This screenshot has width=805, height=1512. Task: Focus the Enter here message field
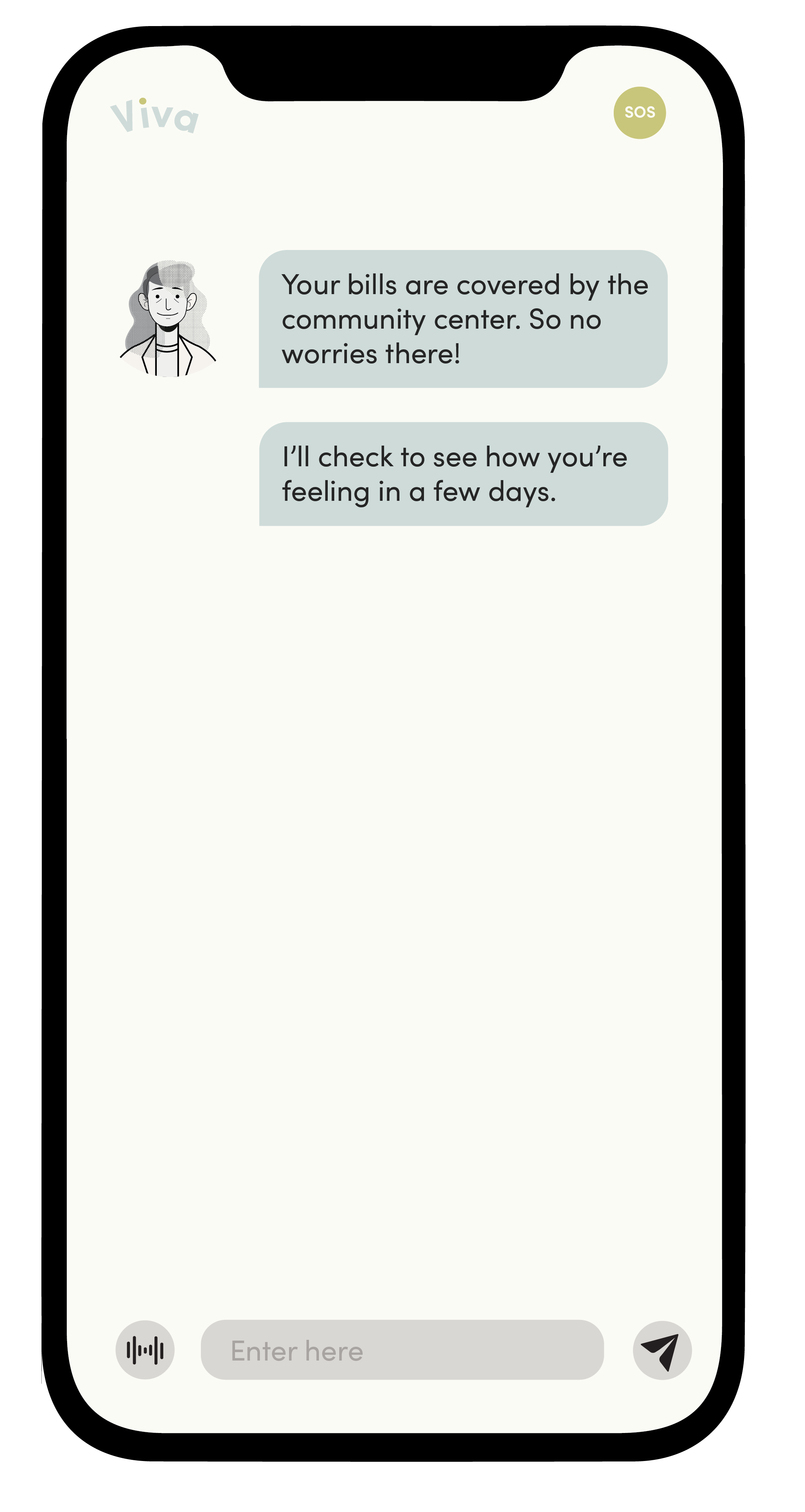pos(402,1350)
